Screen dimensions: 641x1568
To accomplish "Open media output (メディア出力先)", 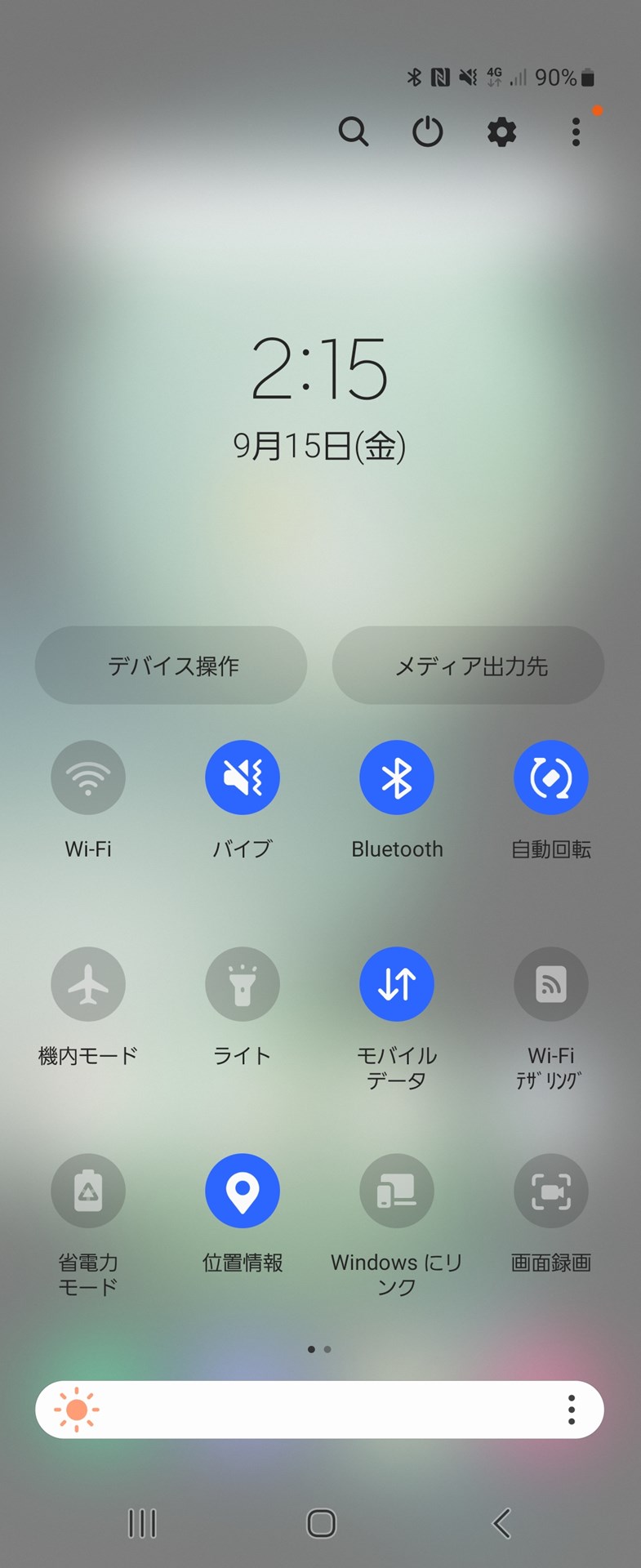I will (468, 666).
